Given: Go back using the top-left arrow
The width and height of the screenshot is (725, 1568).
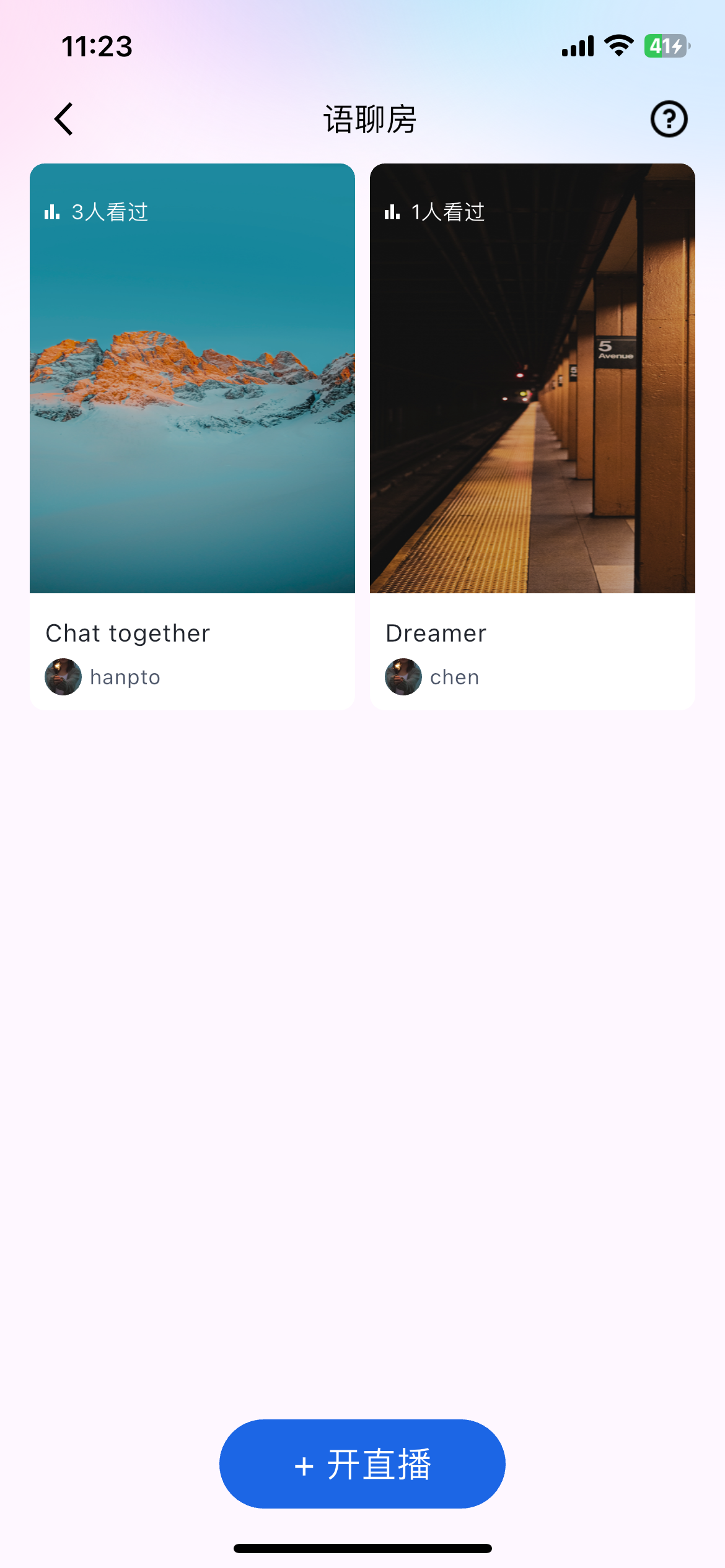Looking at the screenshot, I should pyautogui.click(x=64, y=119).
